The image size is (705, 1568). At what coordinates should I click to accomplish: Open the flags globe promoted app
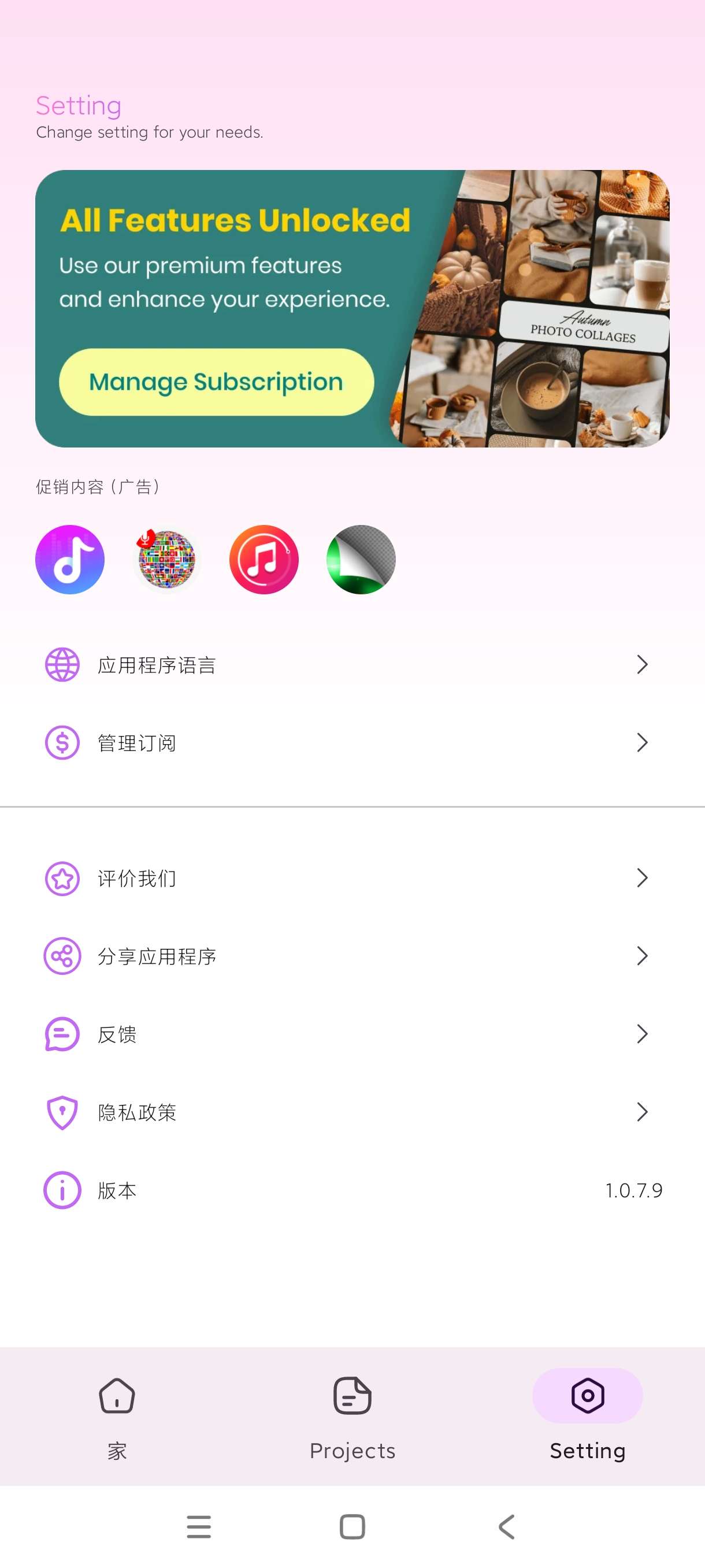click(166, 560)
